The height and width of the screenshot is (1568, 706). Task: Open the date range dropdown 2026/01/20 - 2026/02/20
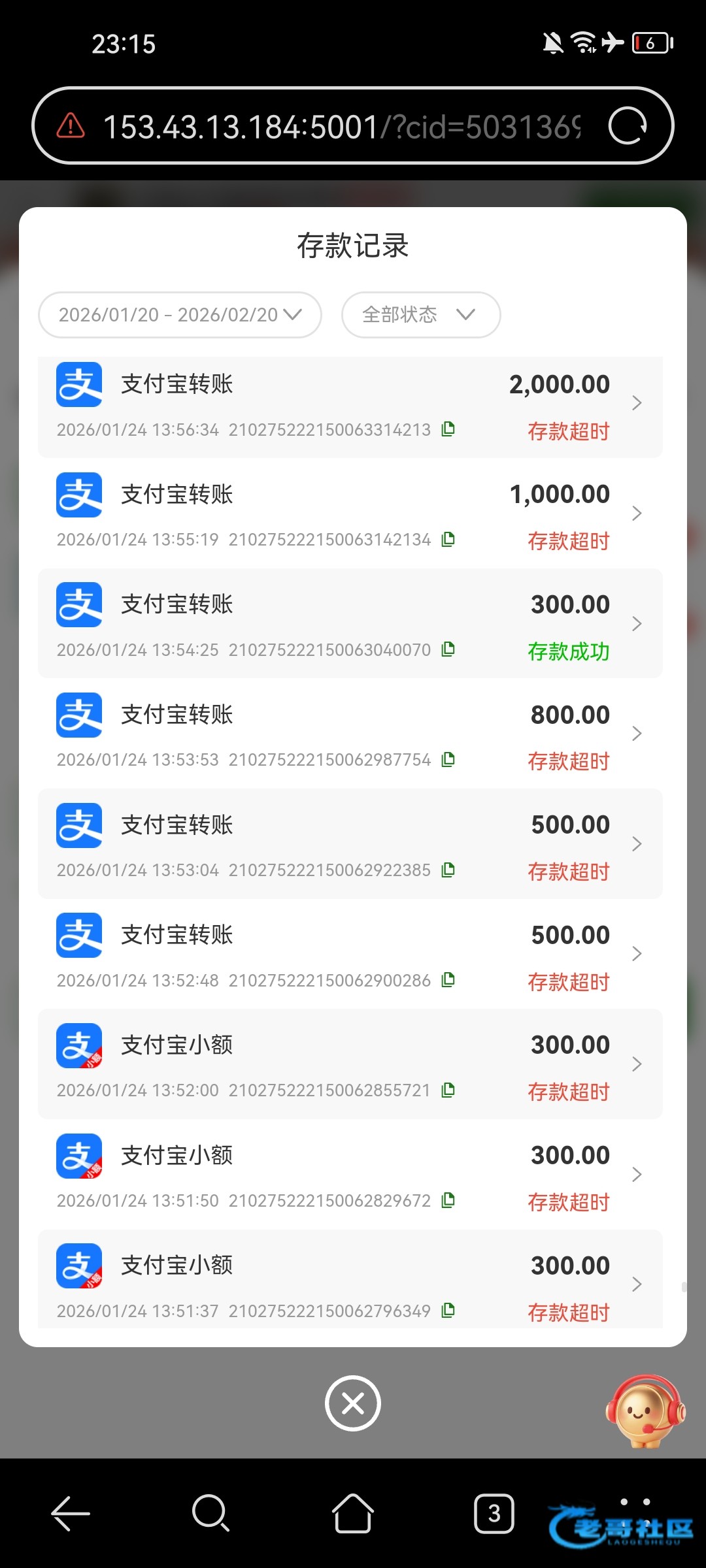pos(180,315)
